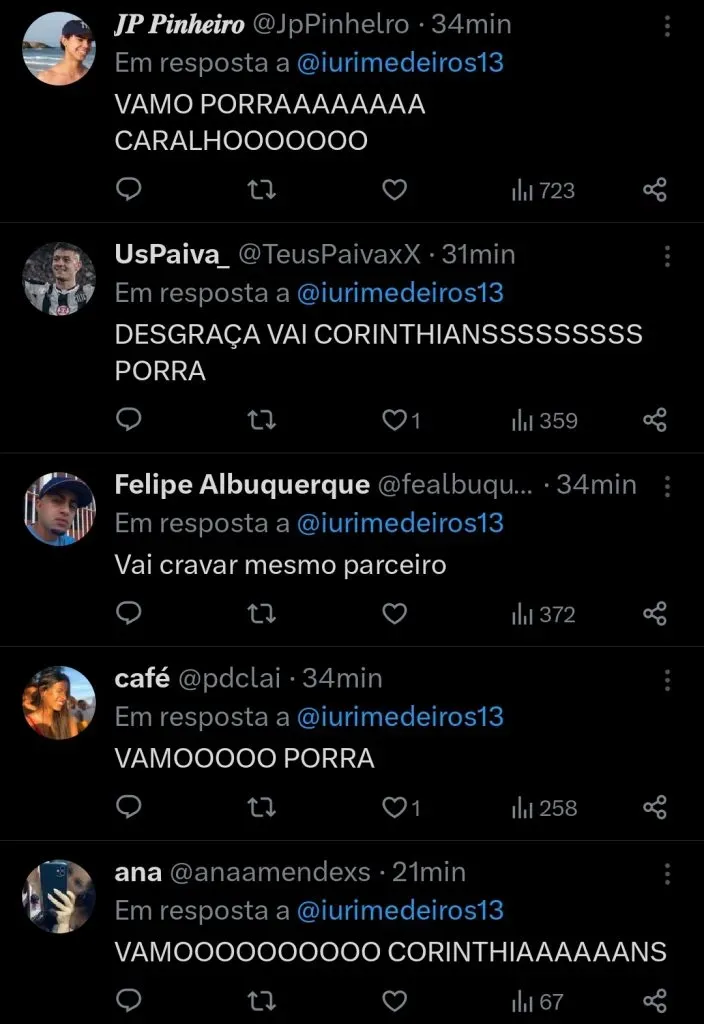Screen dimensions: 704x1024
Task: Reply to JP Pinheiro's tweet
Action: click(x=129, y=190)
